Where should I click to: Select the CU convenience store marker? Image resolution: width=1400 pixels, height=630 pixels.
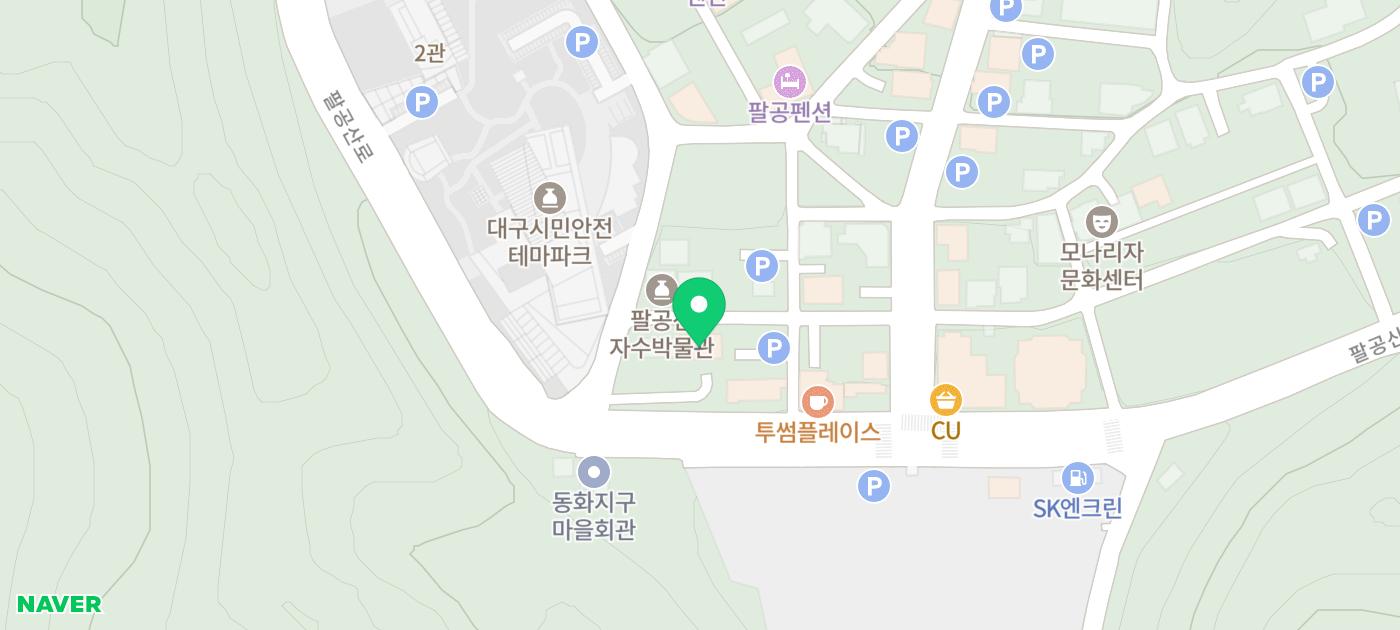click(945, 401)
